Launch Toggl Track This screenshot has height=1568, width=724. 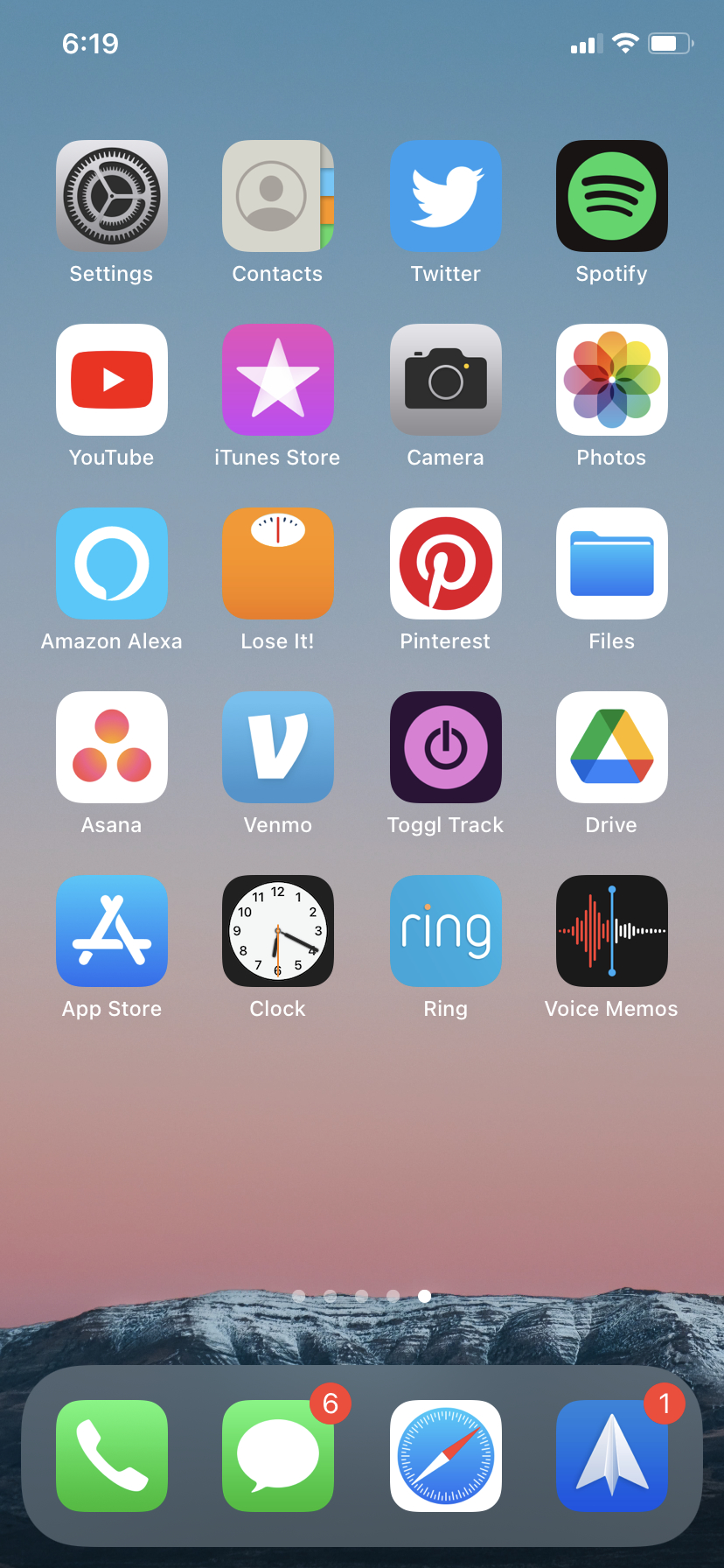point(446,747)
